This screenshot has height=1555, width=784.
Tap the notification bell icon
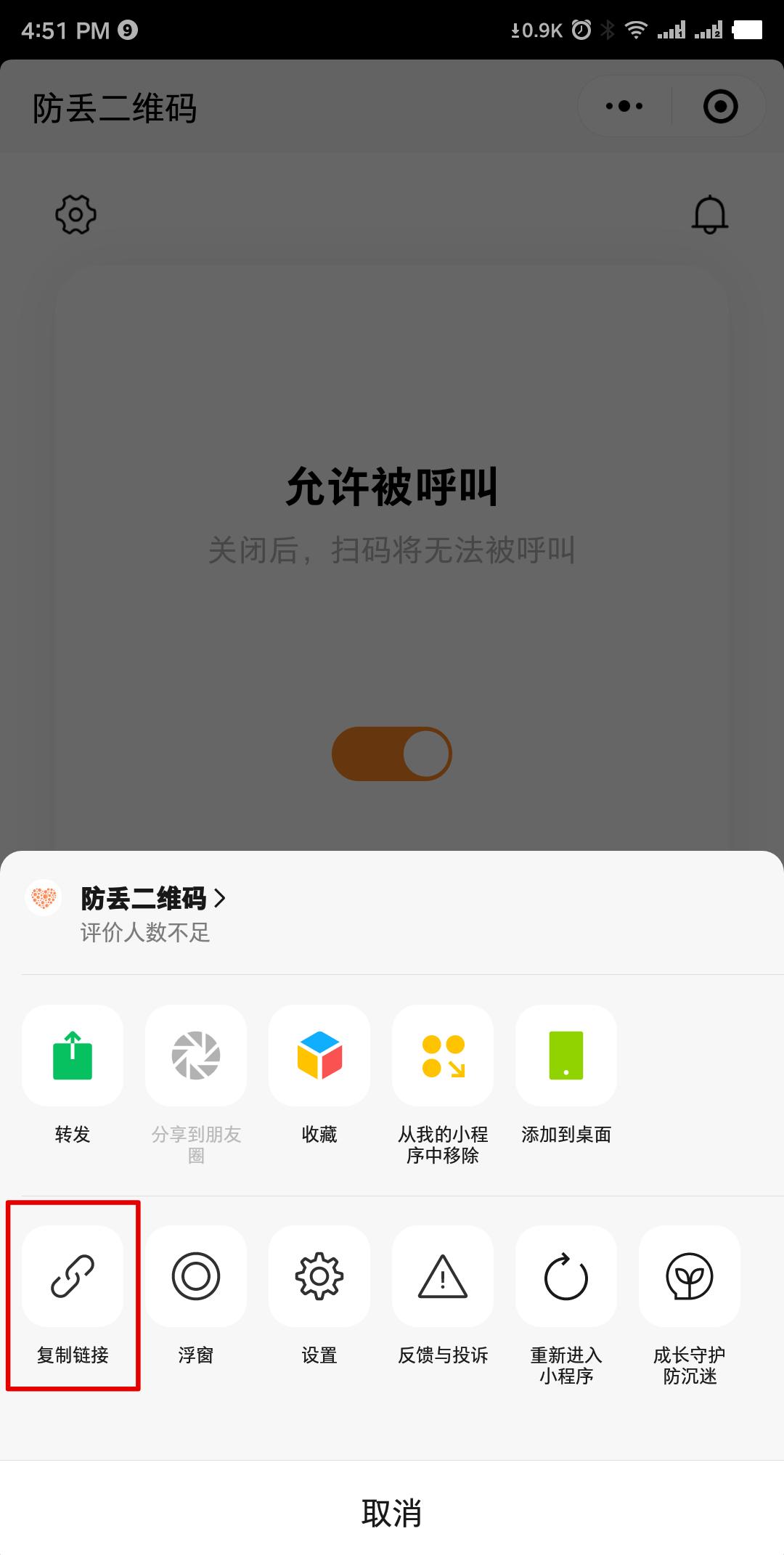pyautogui.click(x=709, y=213)
